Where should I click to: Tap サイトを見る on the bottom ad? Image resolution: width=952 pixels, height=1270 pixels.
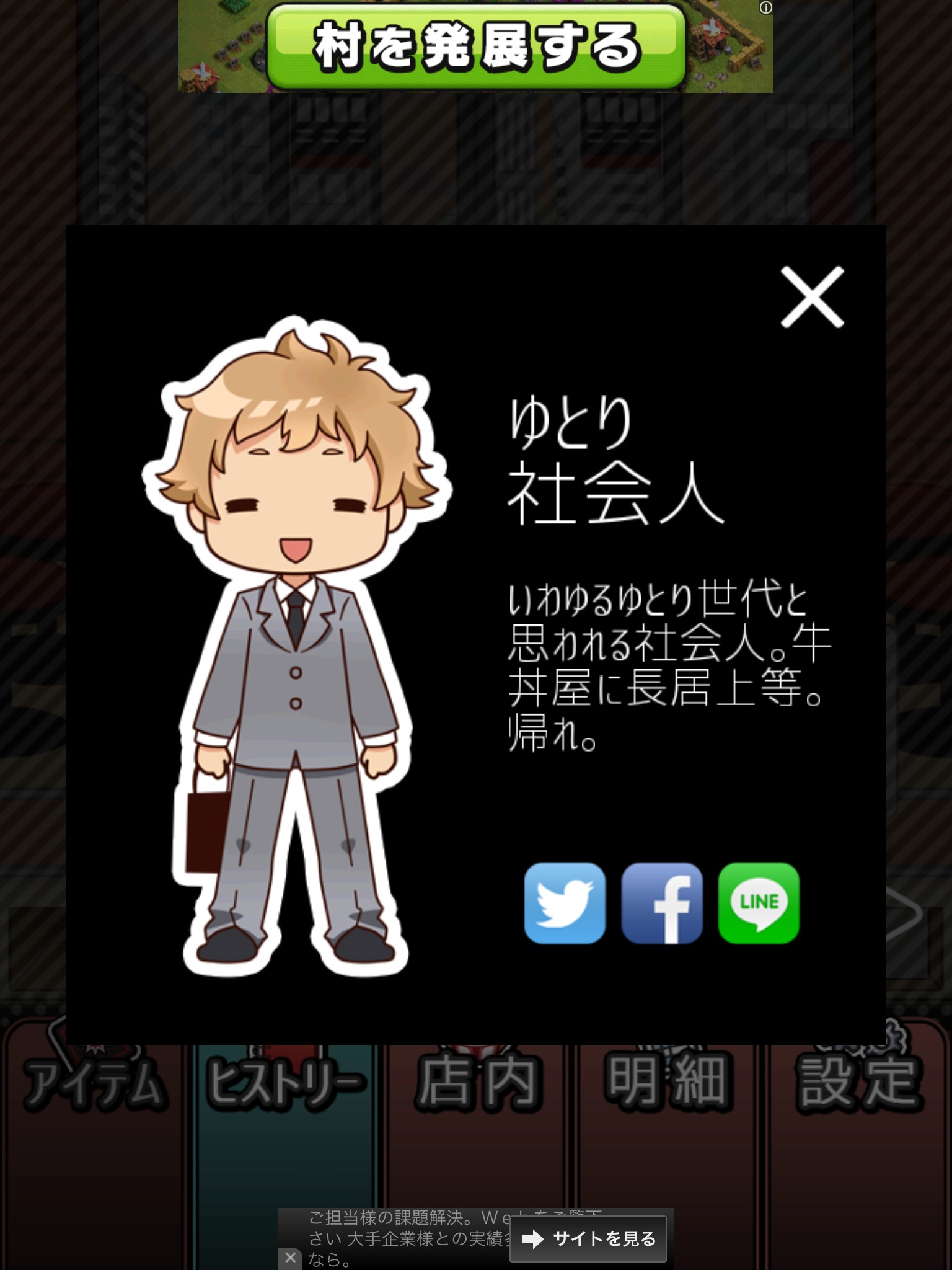coord(588,1239)
